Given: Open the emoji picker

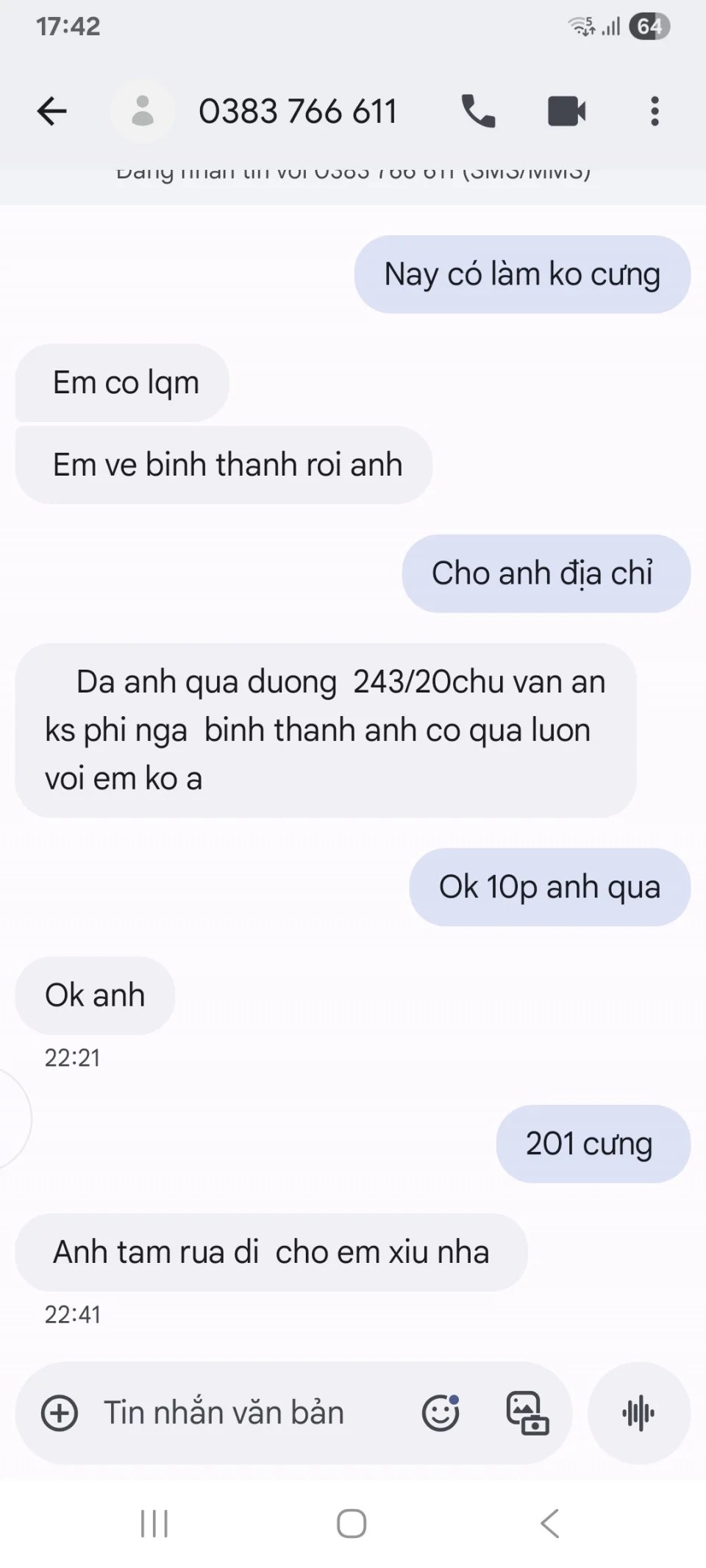Looking at the screenshot, I should tap(441, 1413).
